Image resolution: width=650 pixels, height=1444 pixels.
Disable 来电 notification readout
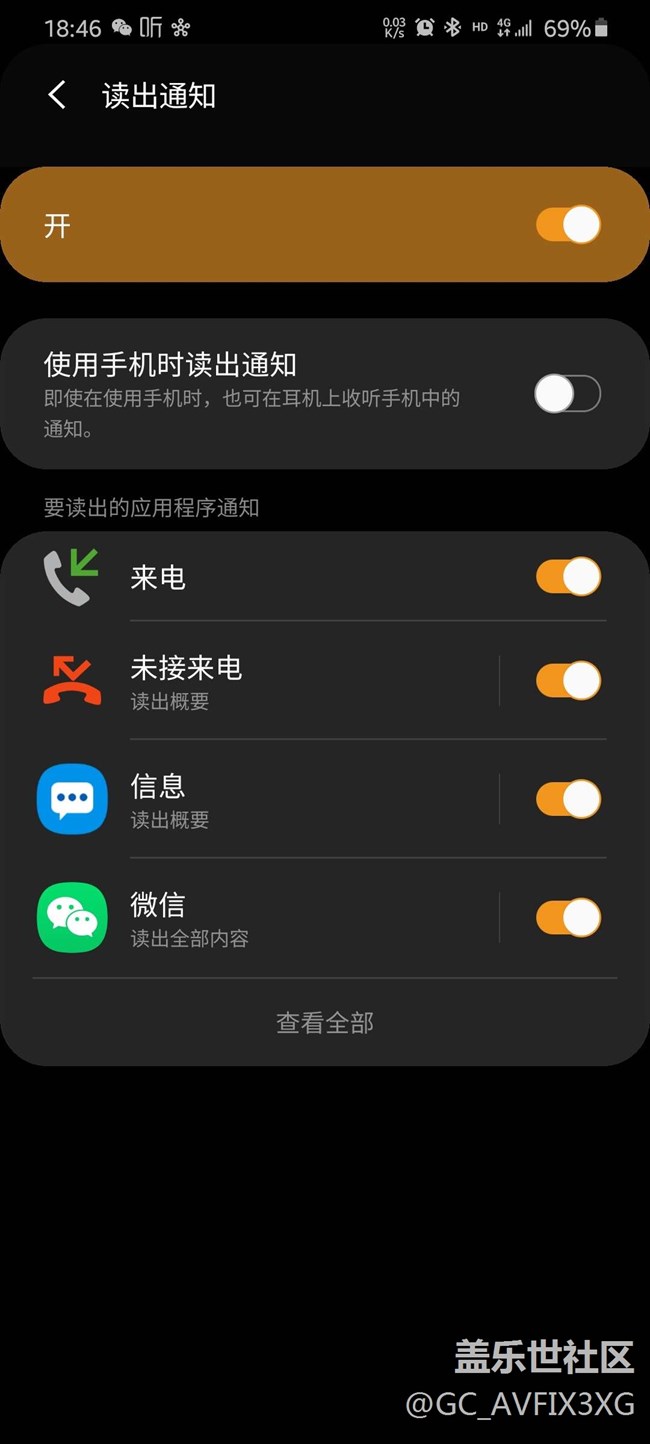(x=568, y=577)
